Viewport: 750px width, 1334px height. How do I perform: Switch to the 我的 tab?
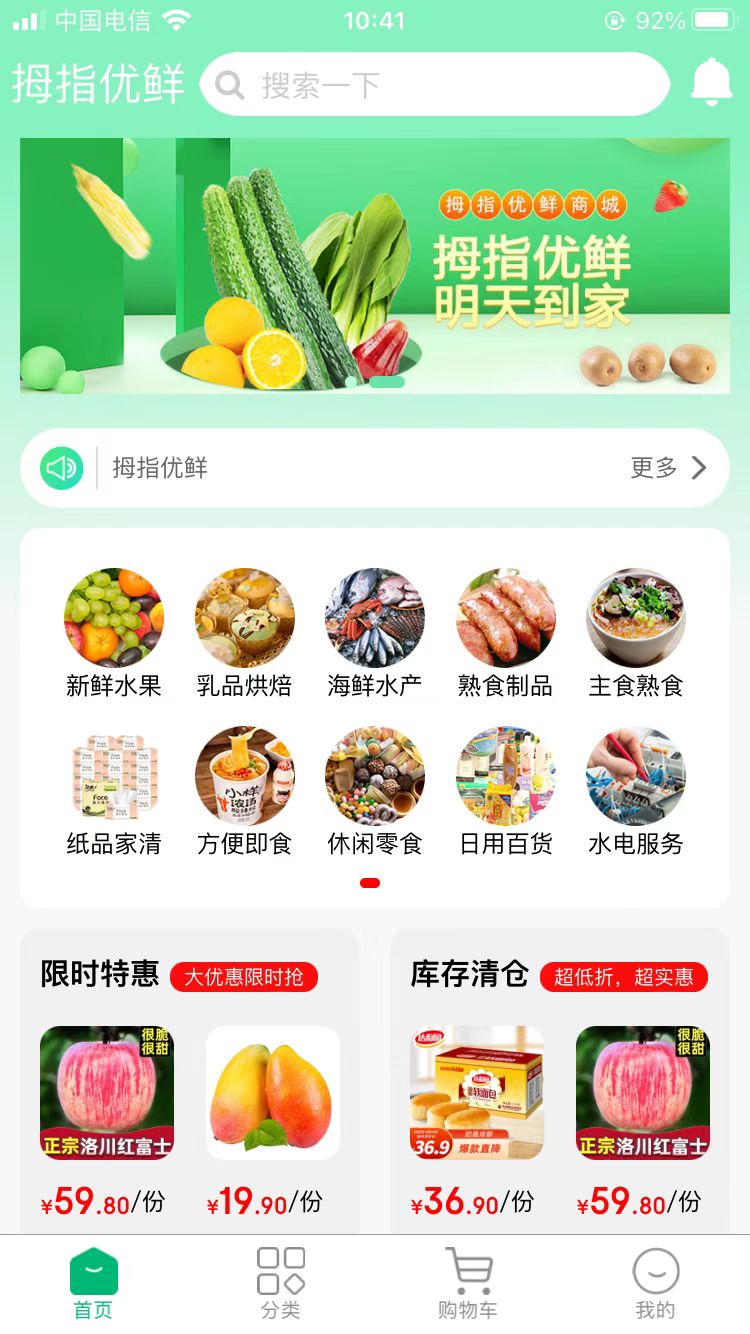655,1282
